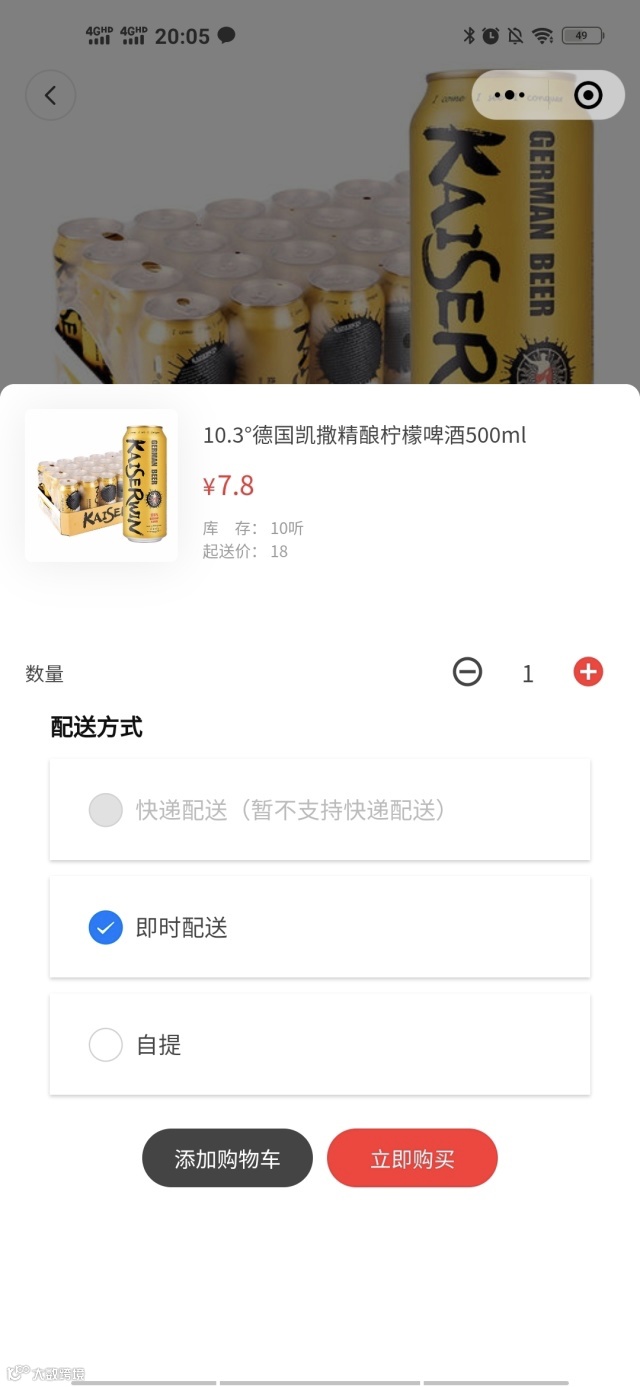Open the Kaiser beer product thumbnail

[101, 486]
